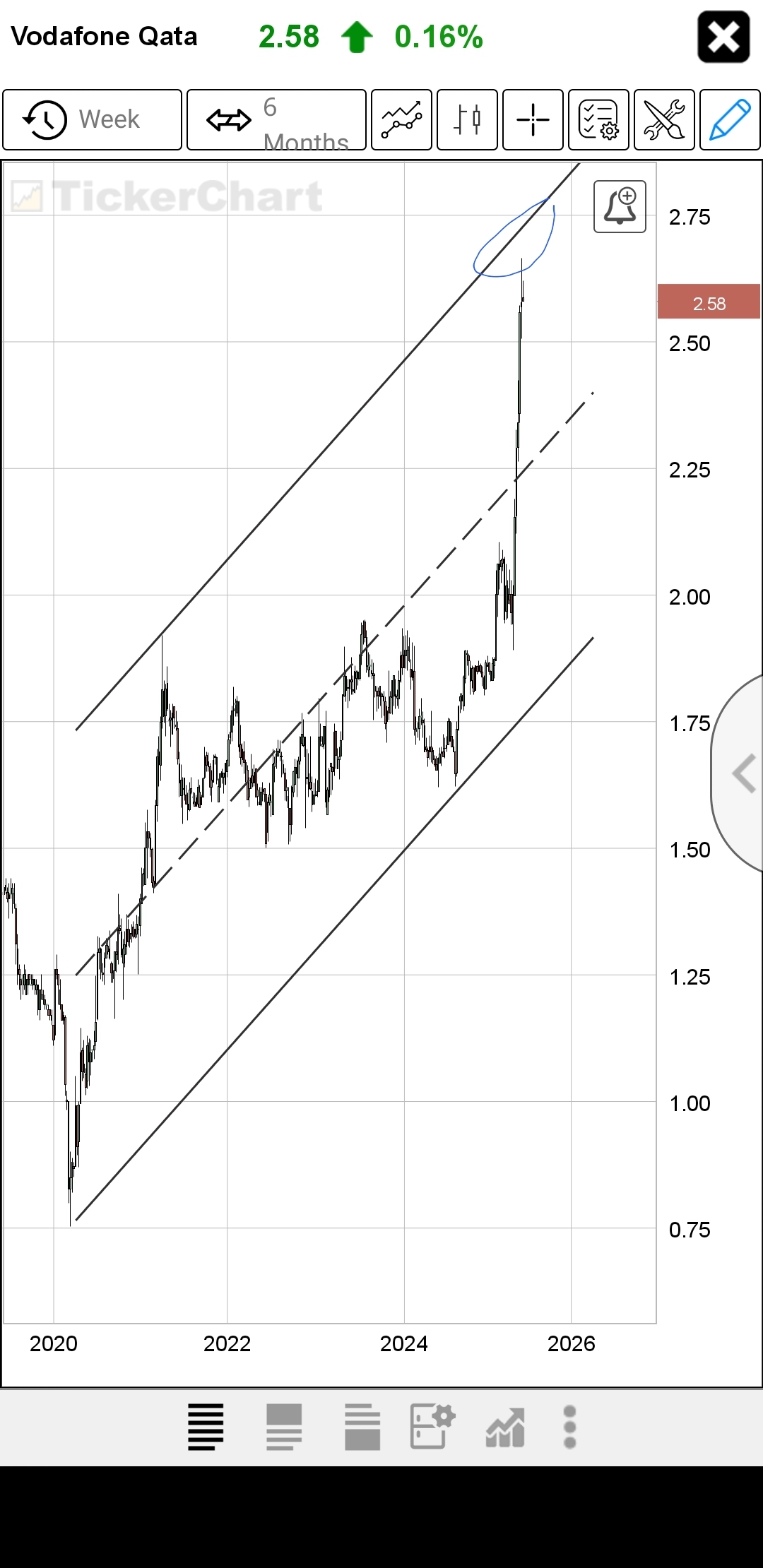Change the candlestick chart type
The image size is (763, 1568).
point(467,119)
